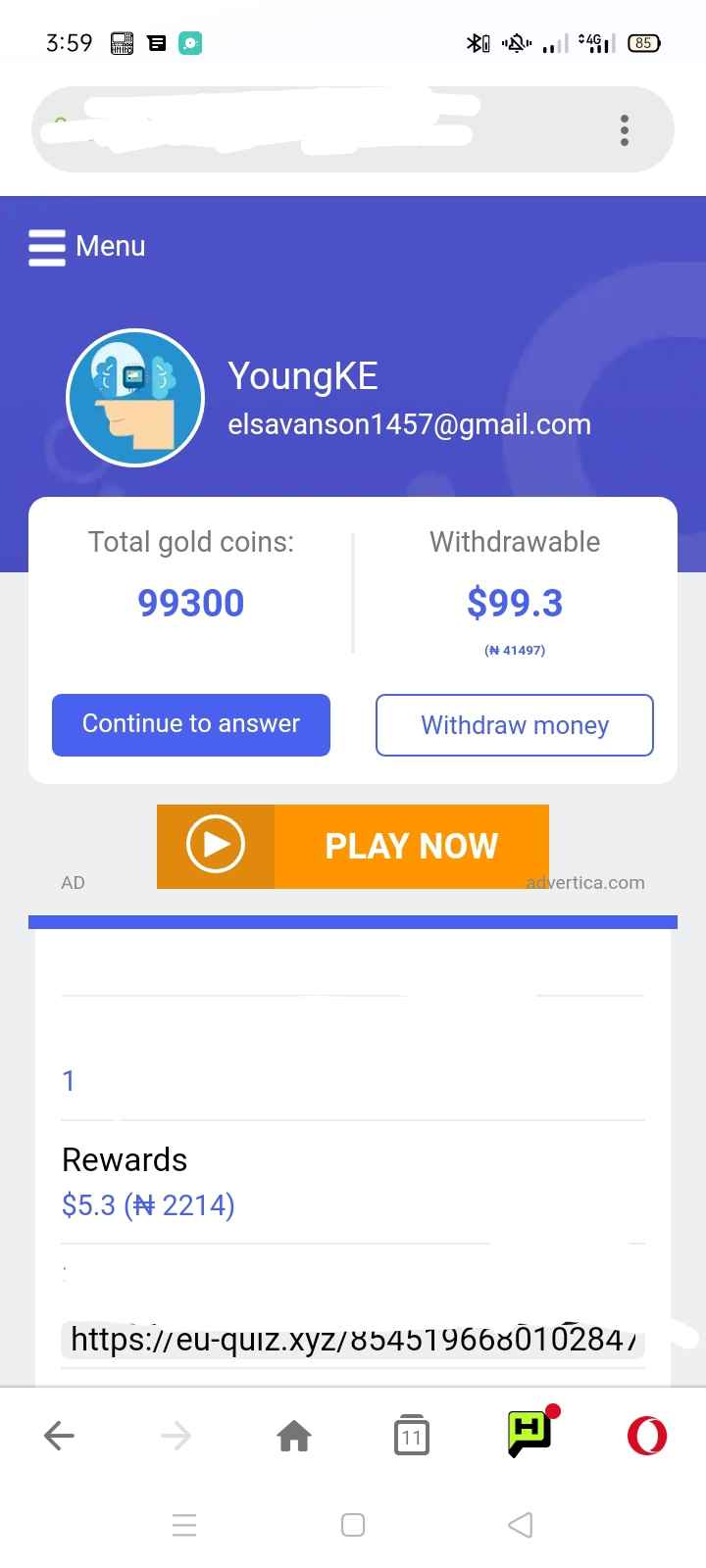Go back with the browser back arrow

(59, 1437)
